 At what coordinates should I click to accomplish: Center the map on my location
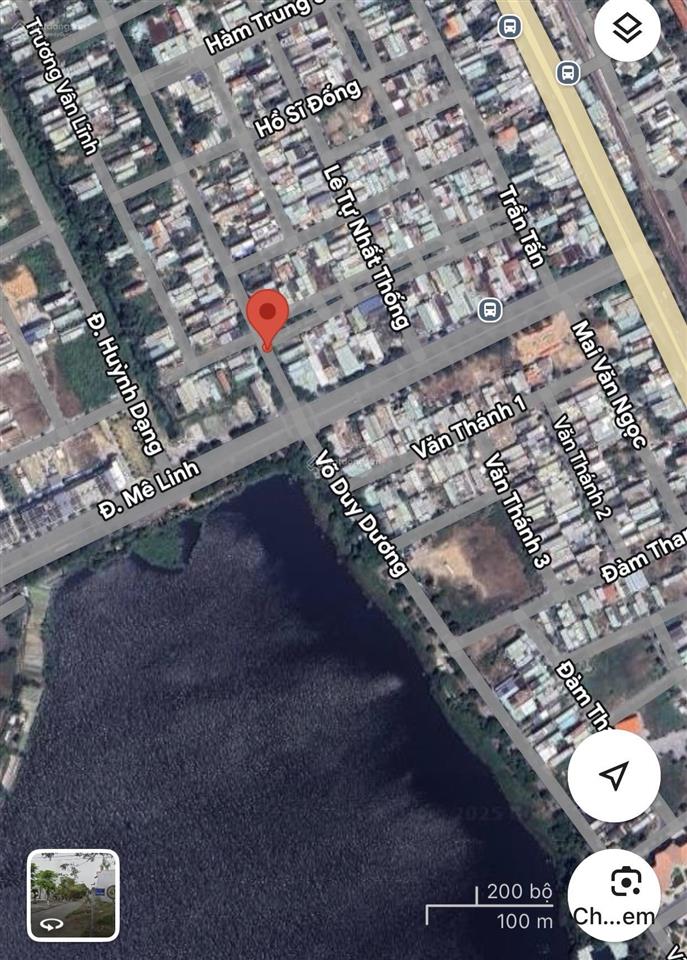coord(614,775)
